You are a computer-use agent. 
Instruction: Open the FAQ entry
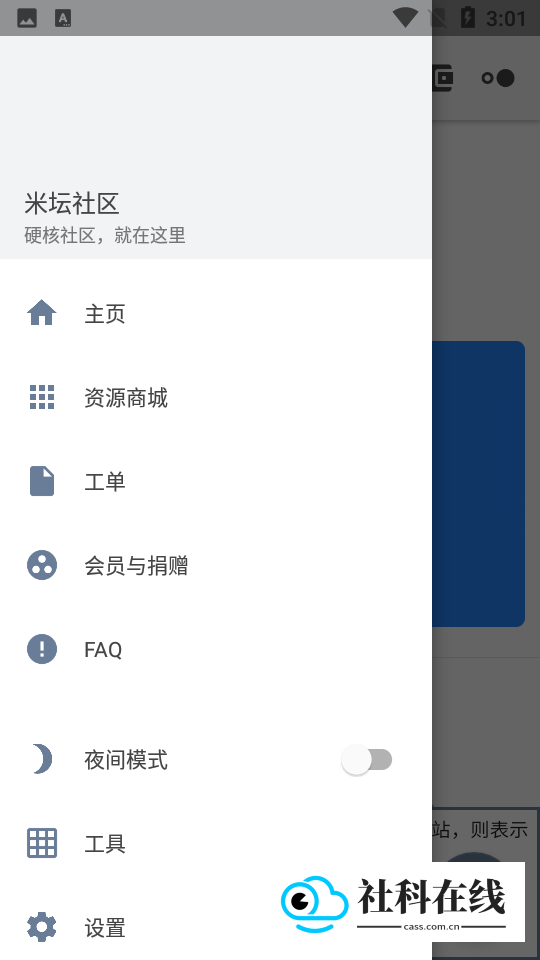pos(216,649)
